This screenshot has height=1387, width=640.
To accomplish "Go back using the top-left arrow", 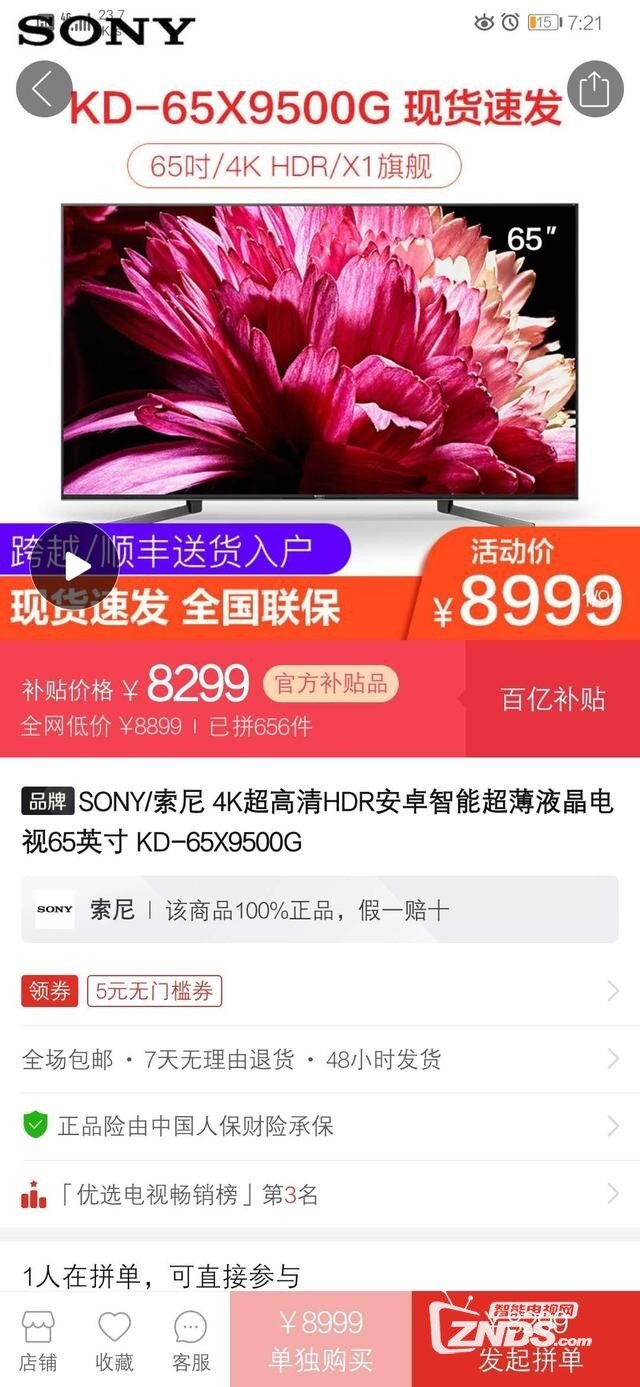I will pos(43,89).
